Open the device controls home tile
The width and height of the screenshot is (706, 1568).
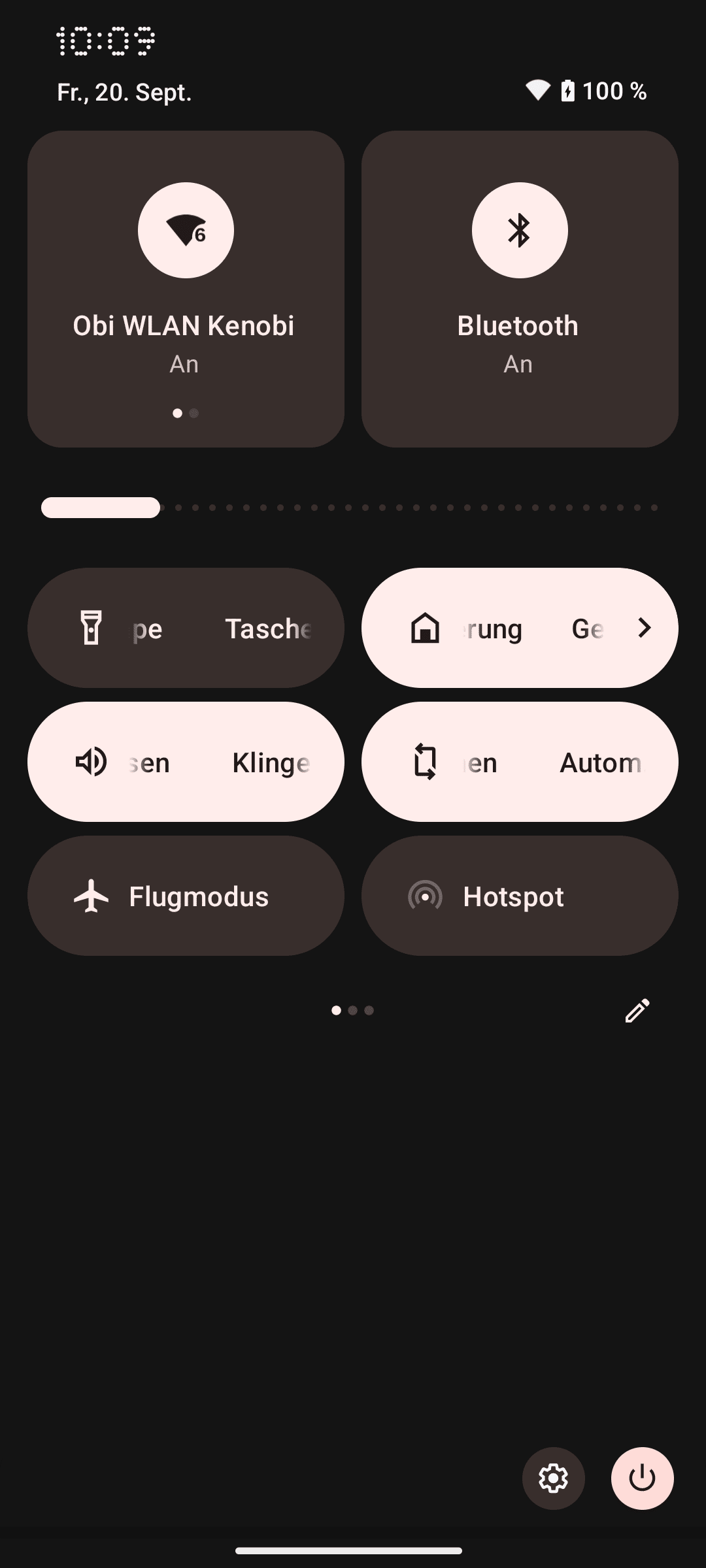point(520,628)
